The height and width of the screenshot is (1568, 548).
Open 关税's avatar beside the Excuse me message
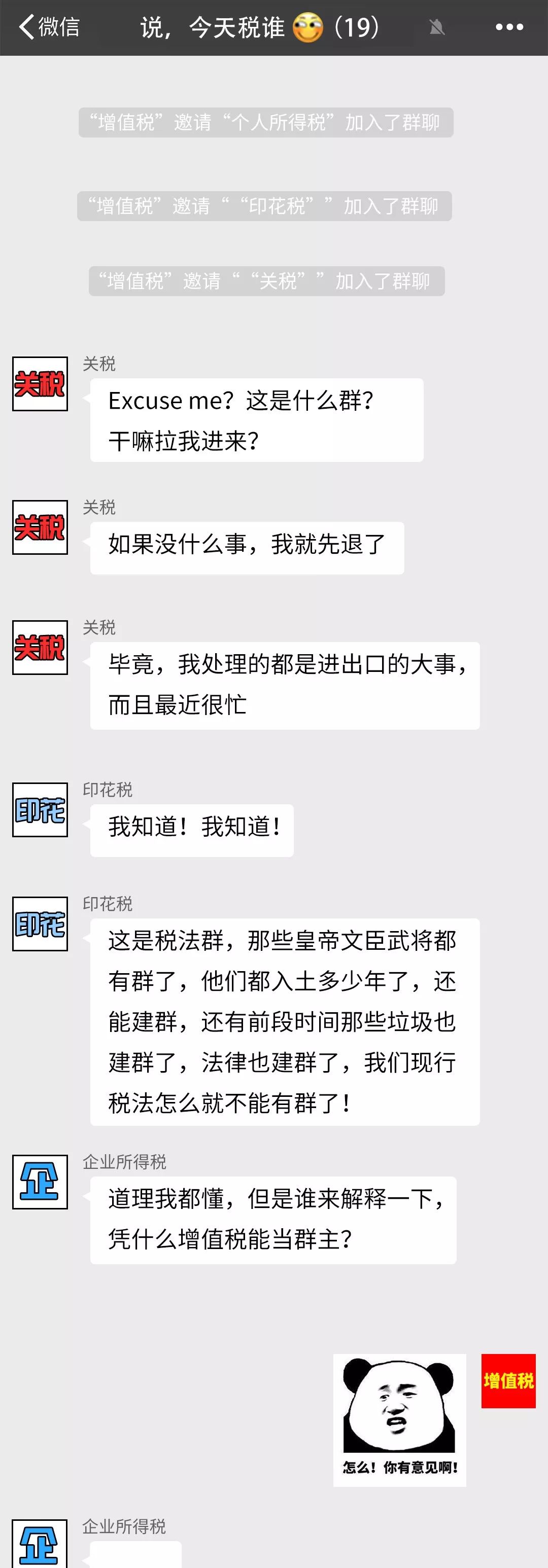tap(40, 384)
